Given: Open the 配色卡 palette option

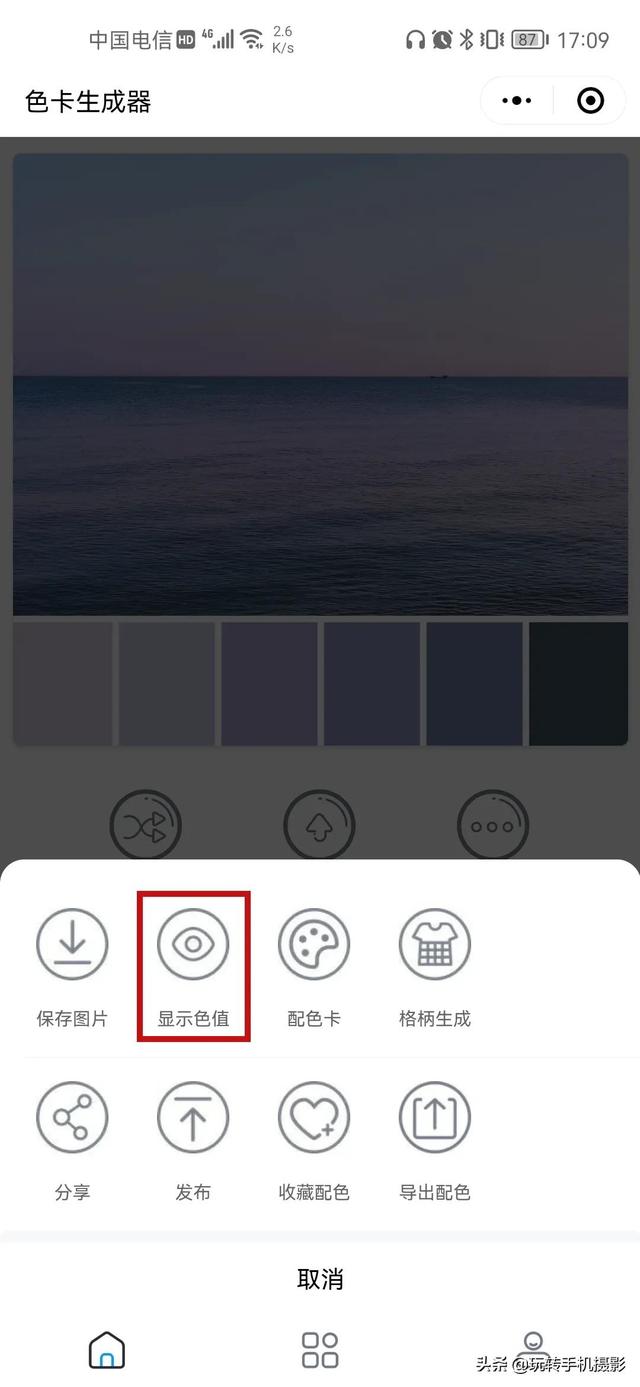Looking at the screenshot, I should click(314, 968).
